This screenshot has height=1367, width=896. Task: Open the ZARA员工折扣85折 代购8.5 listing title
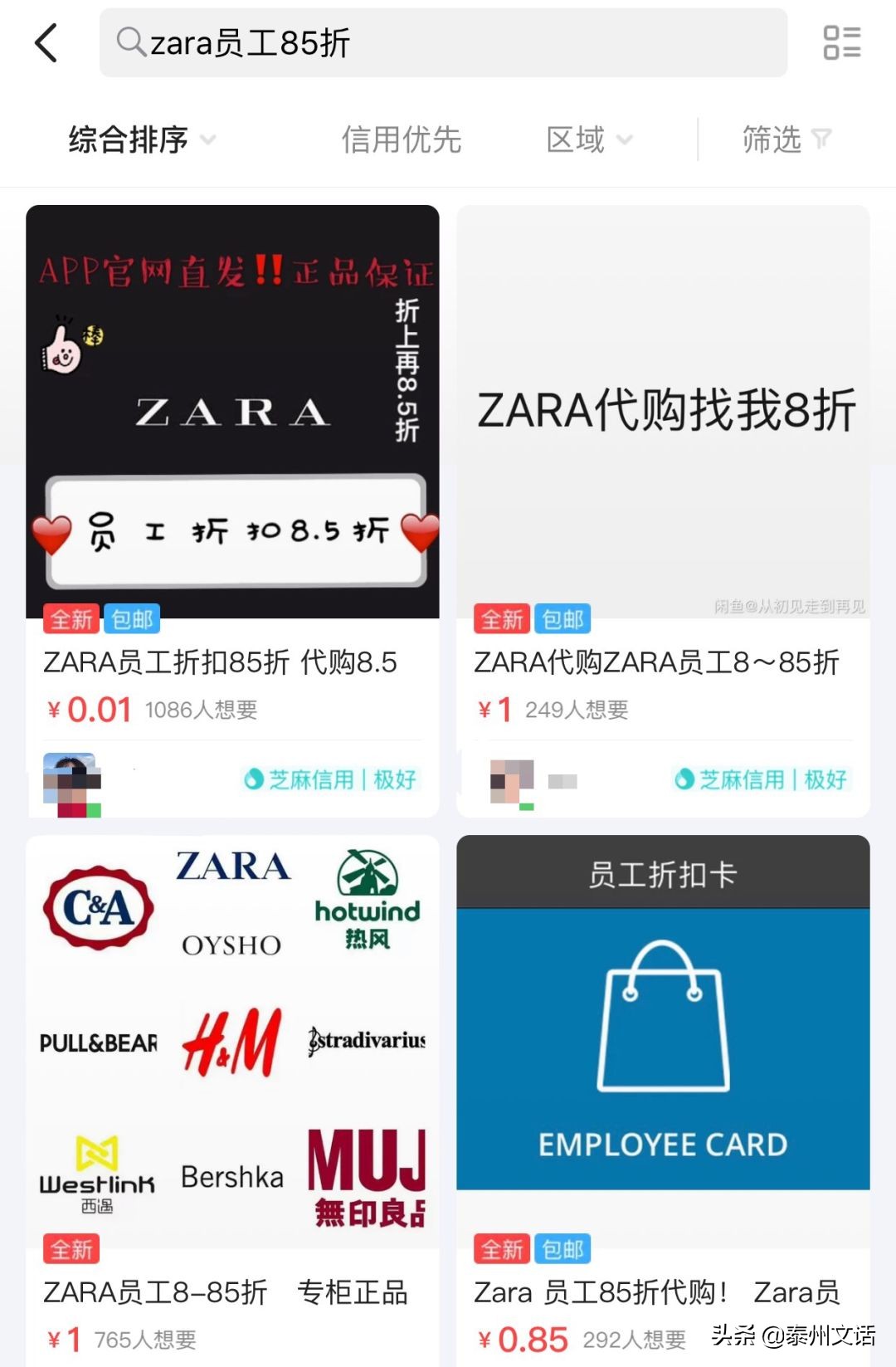click(x=221, y=662)
